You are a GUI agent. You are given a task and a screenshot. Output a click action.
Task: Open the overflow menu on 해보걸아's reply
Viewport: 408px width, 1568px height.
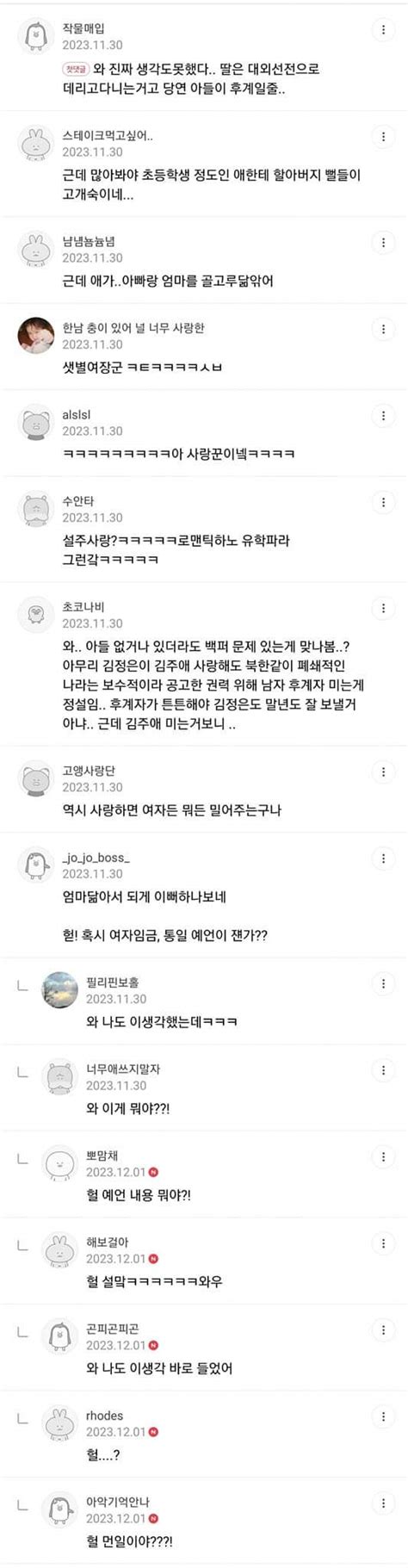tap(383, 1243)
